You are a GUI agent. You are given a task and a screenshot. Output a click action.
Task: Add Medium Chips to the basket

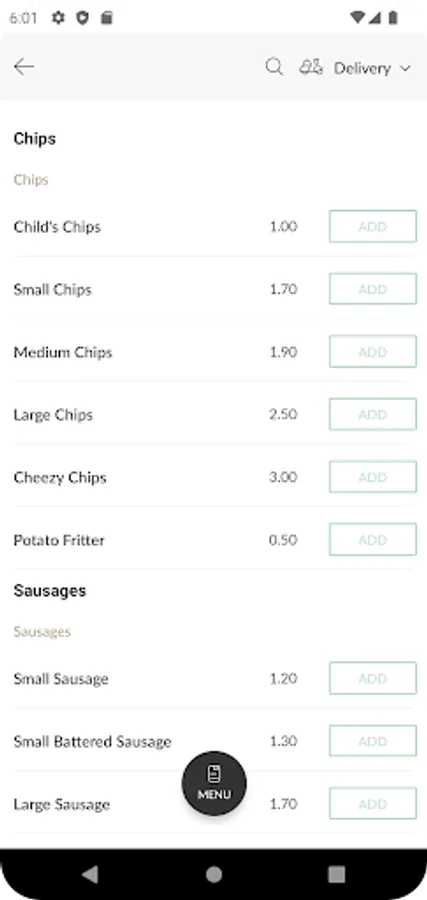[x=372, y=351]
